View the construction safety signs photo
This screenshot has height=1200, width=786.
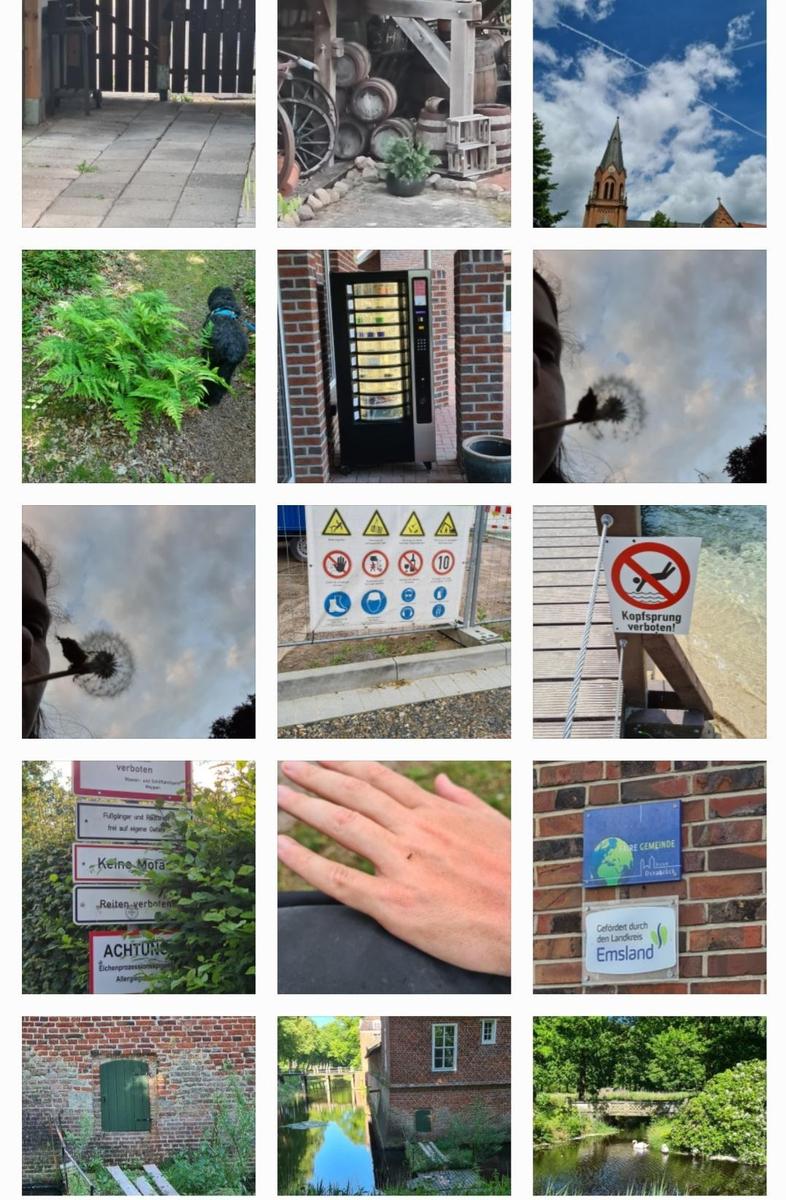(x=393, y=621)
